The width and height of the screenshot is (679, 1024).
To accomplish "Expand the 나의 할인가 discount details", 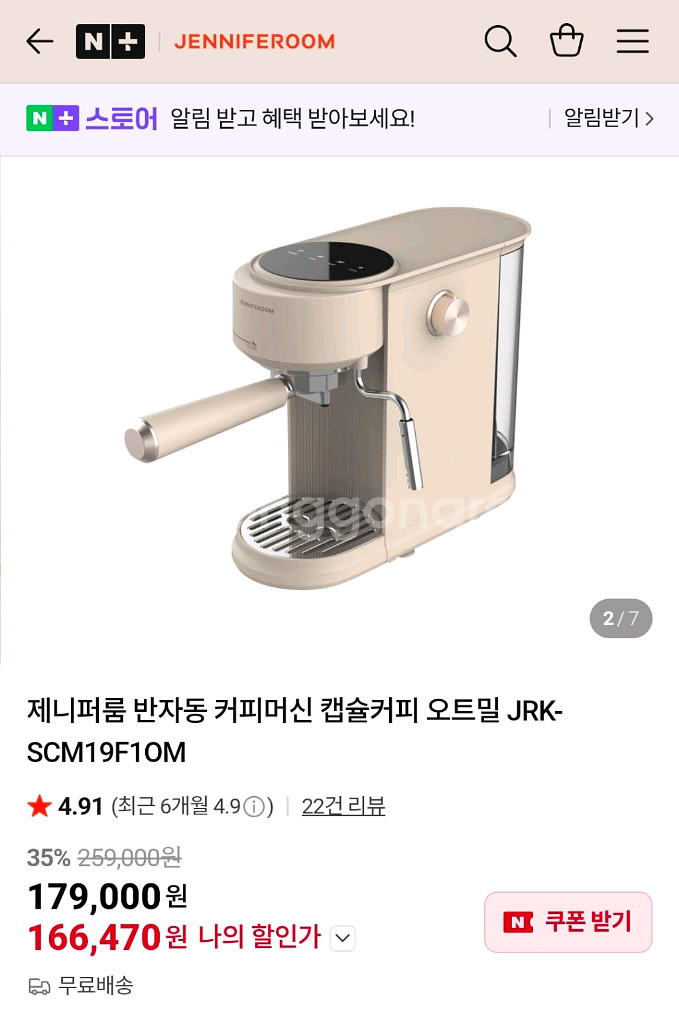I will pos(343,938).
